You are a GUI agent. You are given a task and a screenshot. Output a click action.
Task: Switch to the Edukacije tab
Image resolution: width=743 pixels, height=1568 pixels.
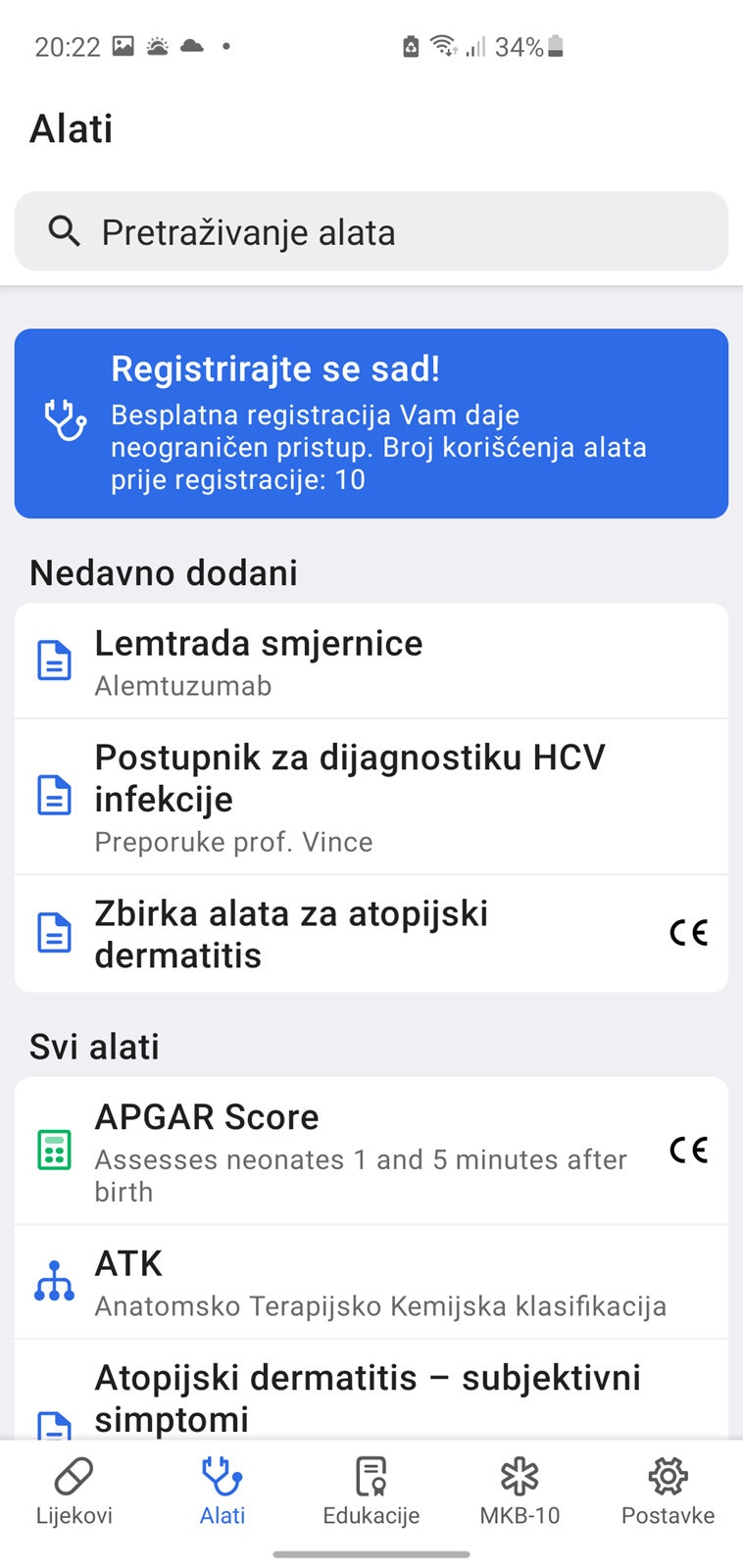click(x=371, y=1492)
